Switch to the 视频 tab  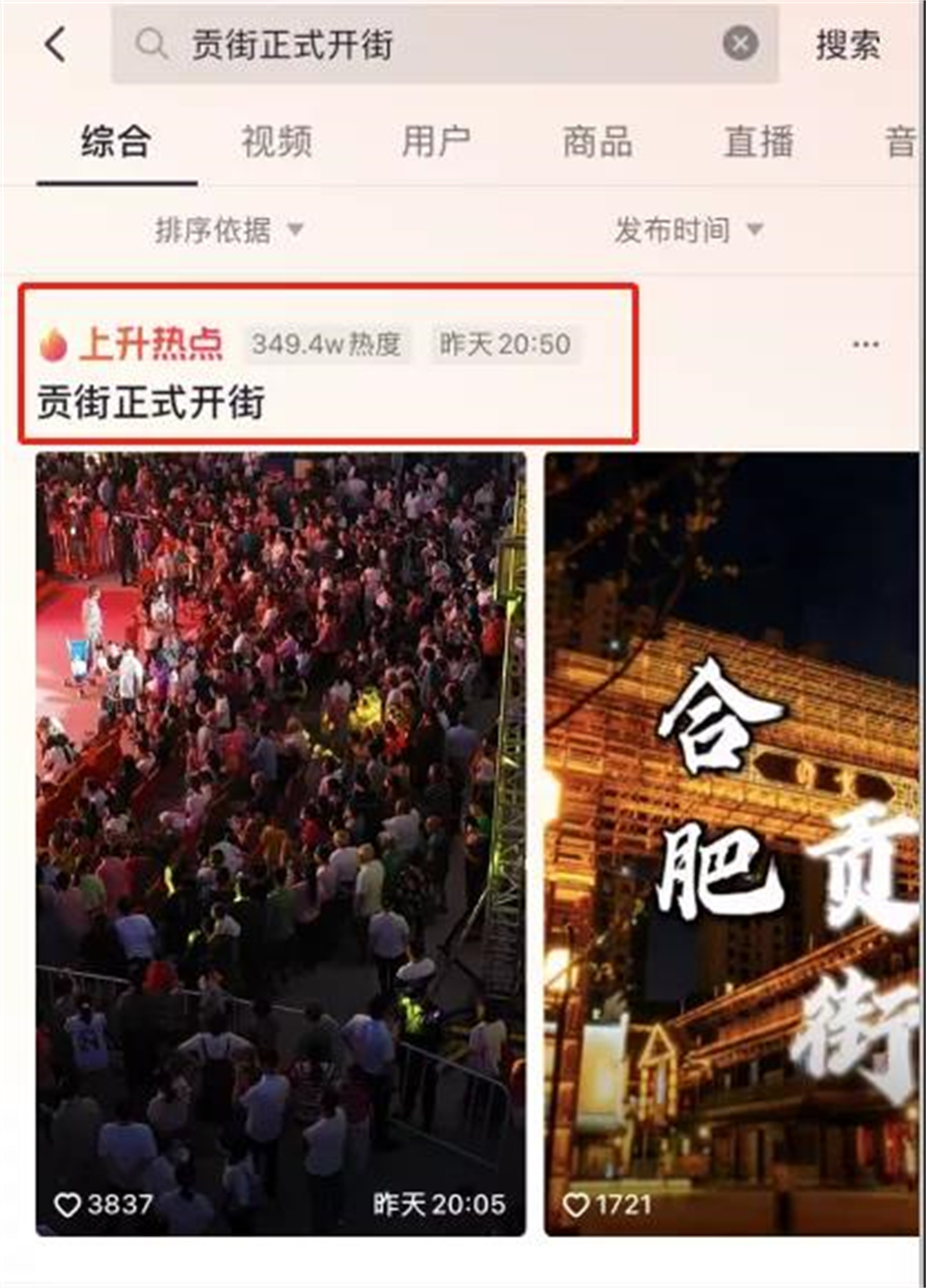tap(276, 143)
